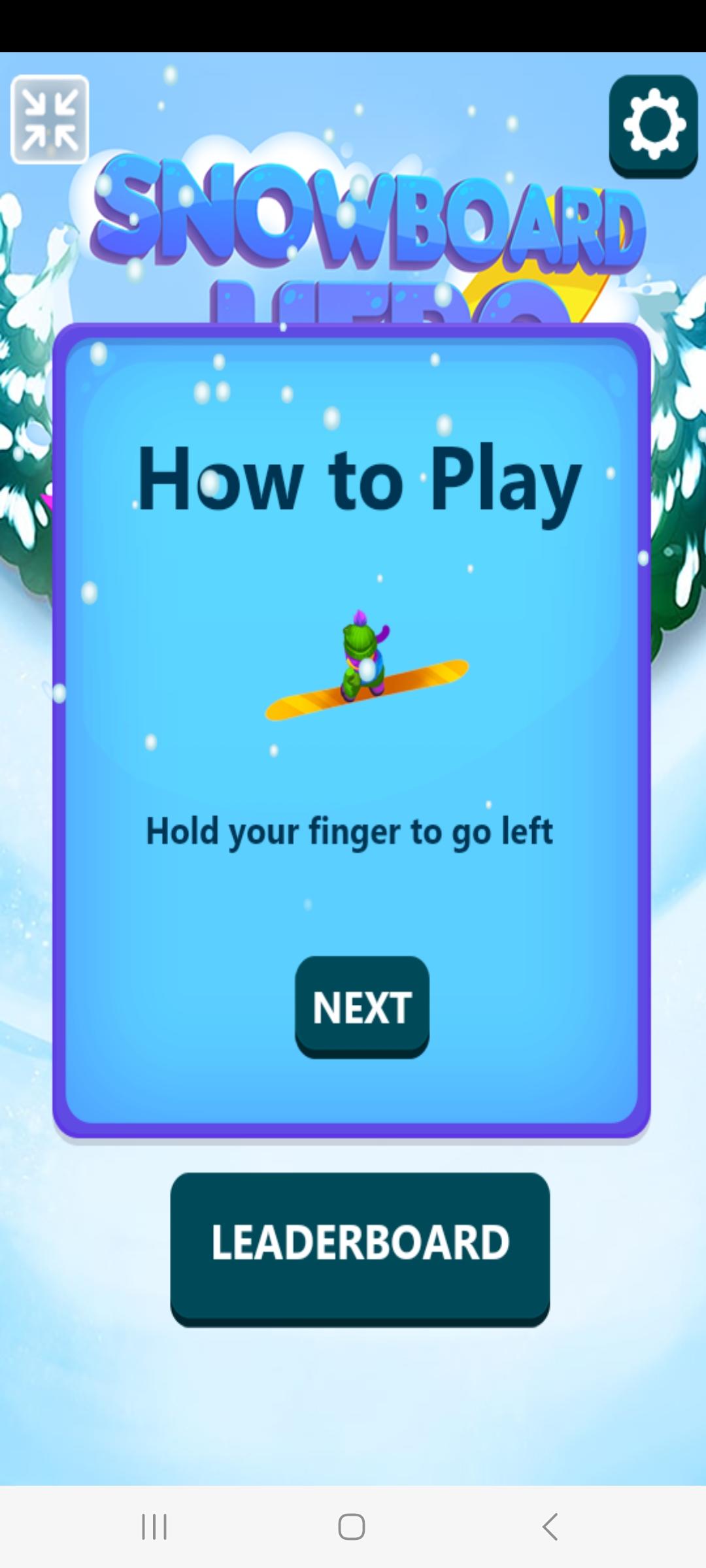
Task: Open the settings gear
Action: pos(653,125)
